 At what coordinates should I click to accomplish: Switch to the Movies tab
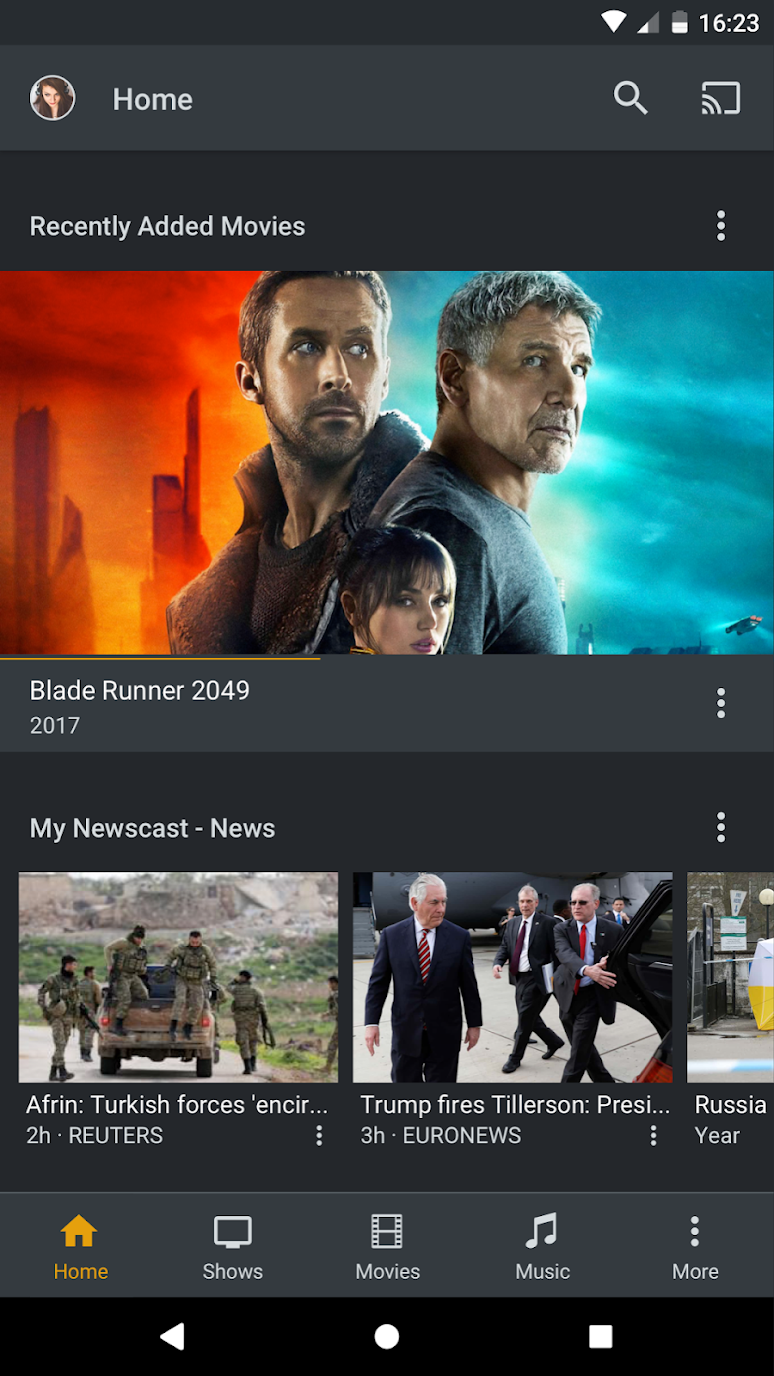(x=387, y=1246)
